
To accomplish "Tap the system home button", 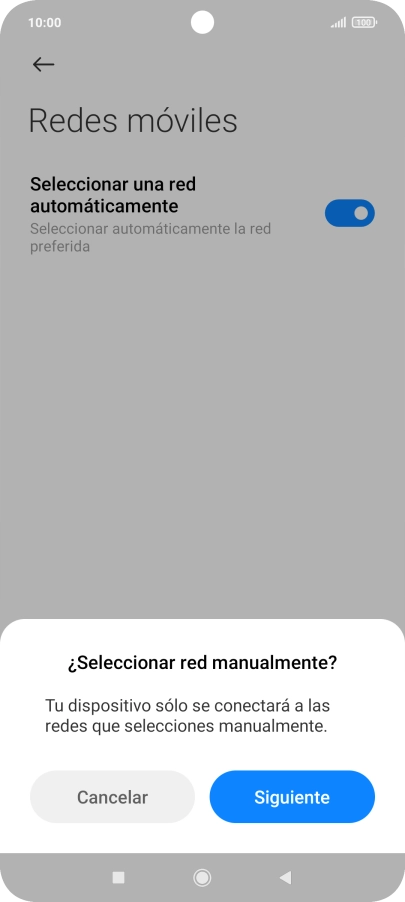I will coord(202,877).
